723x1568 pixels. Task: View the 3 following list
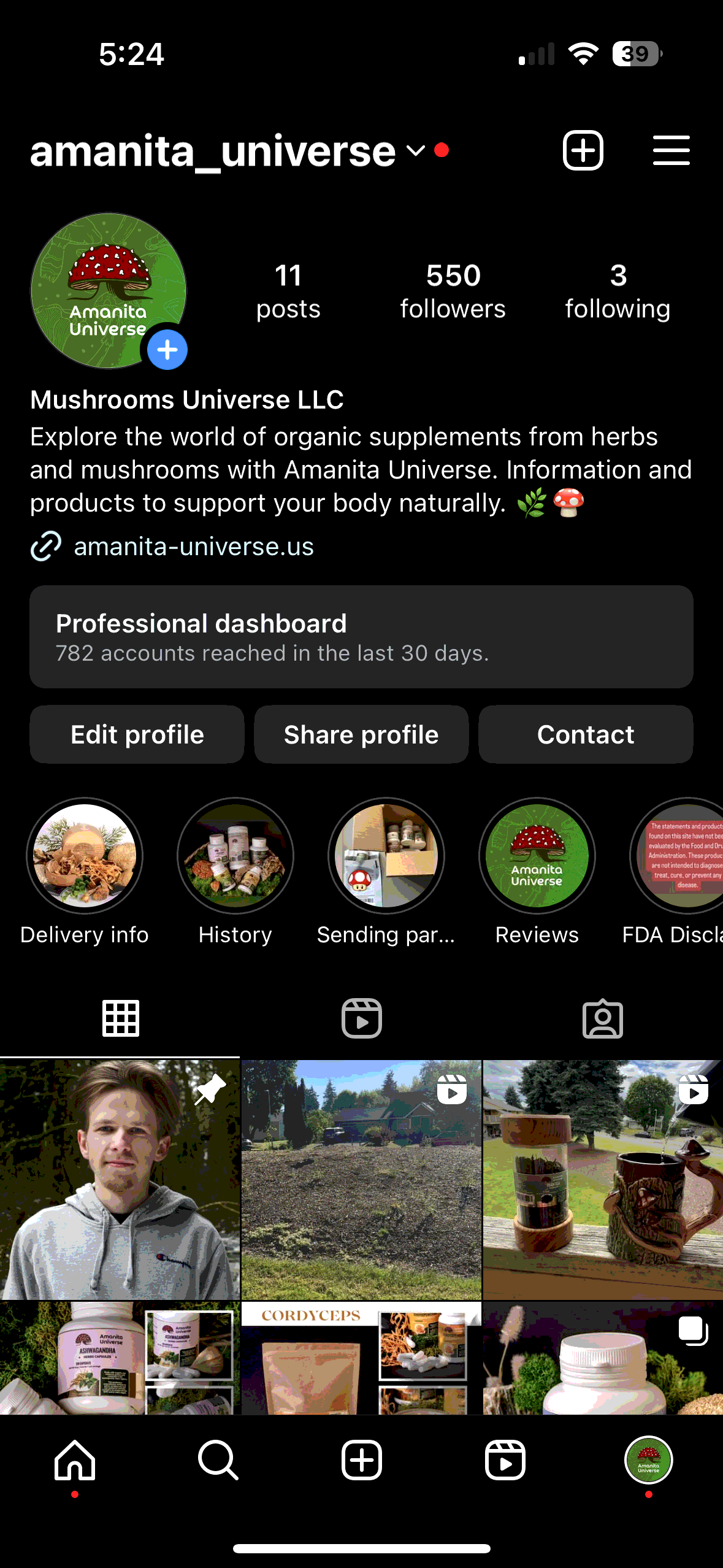[618, 292]
